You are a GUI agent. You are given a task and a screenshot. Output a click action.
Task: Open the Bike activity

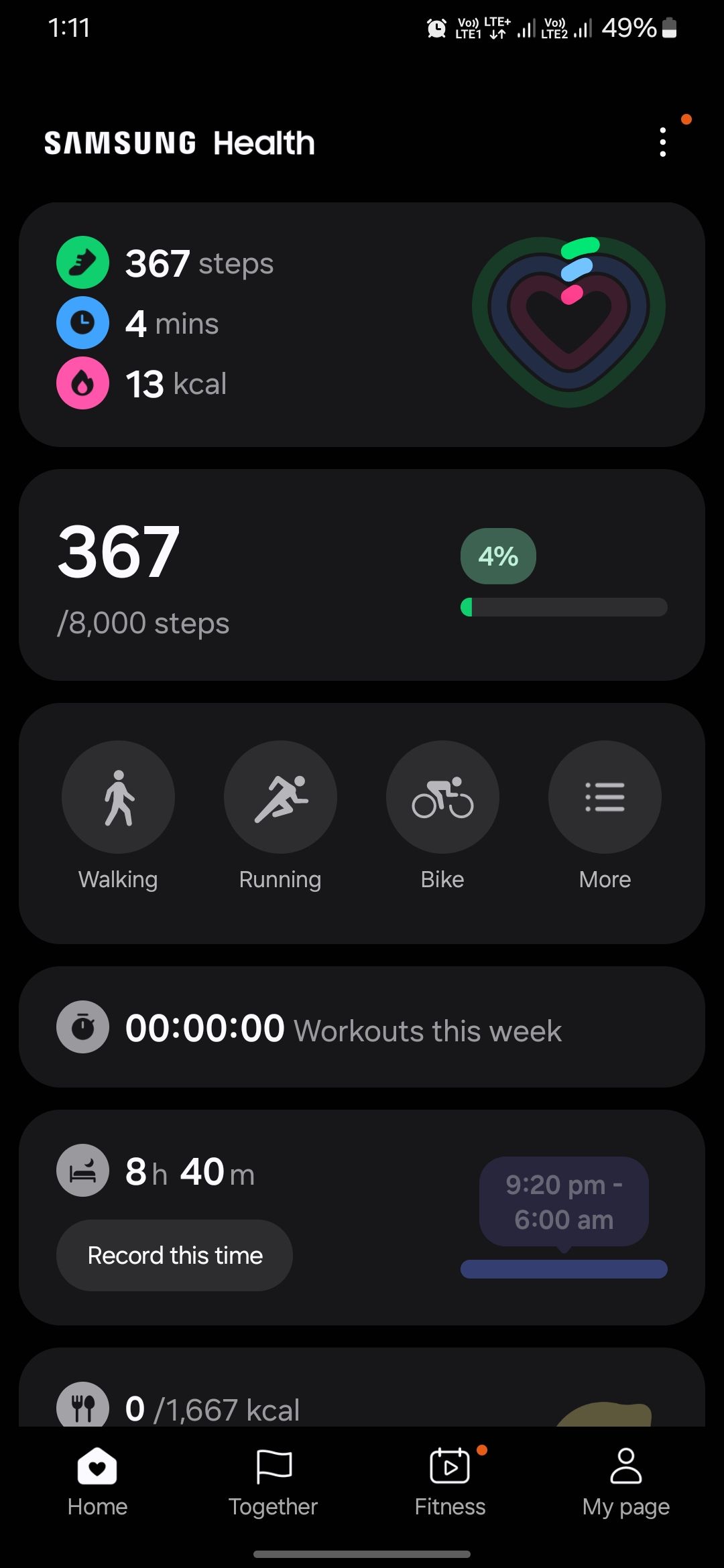(x=442, y=796)
